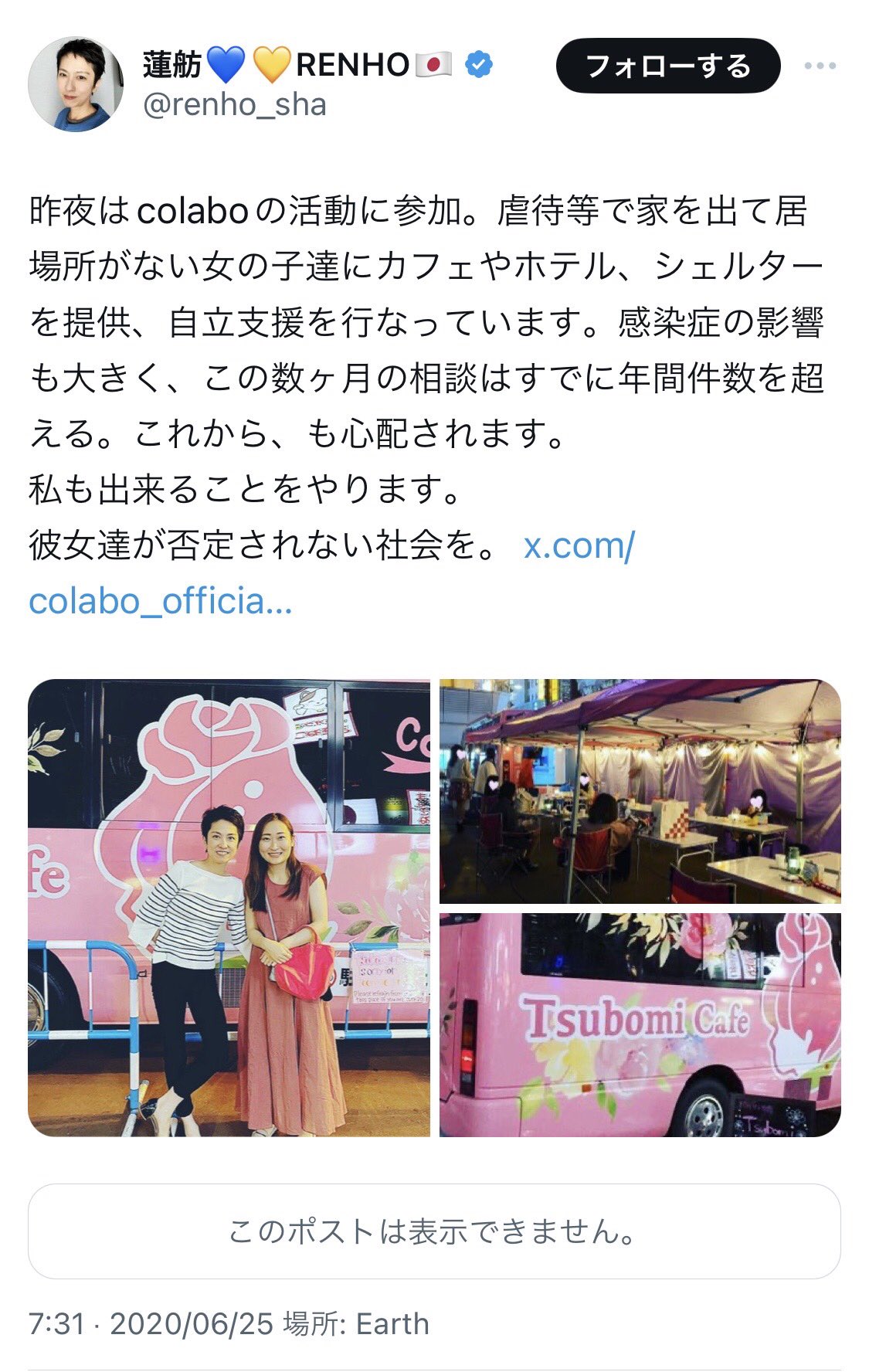Tap the フォローする follow button
869x1372 pixels.
(x=667, y=66)
